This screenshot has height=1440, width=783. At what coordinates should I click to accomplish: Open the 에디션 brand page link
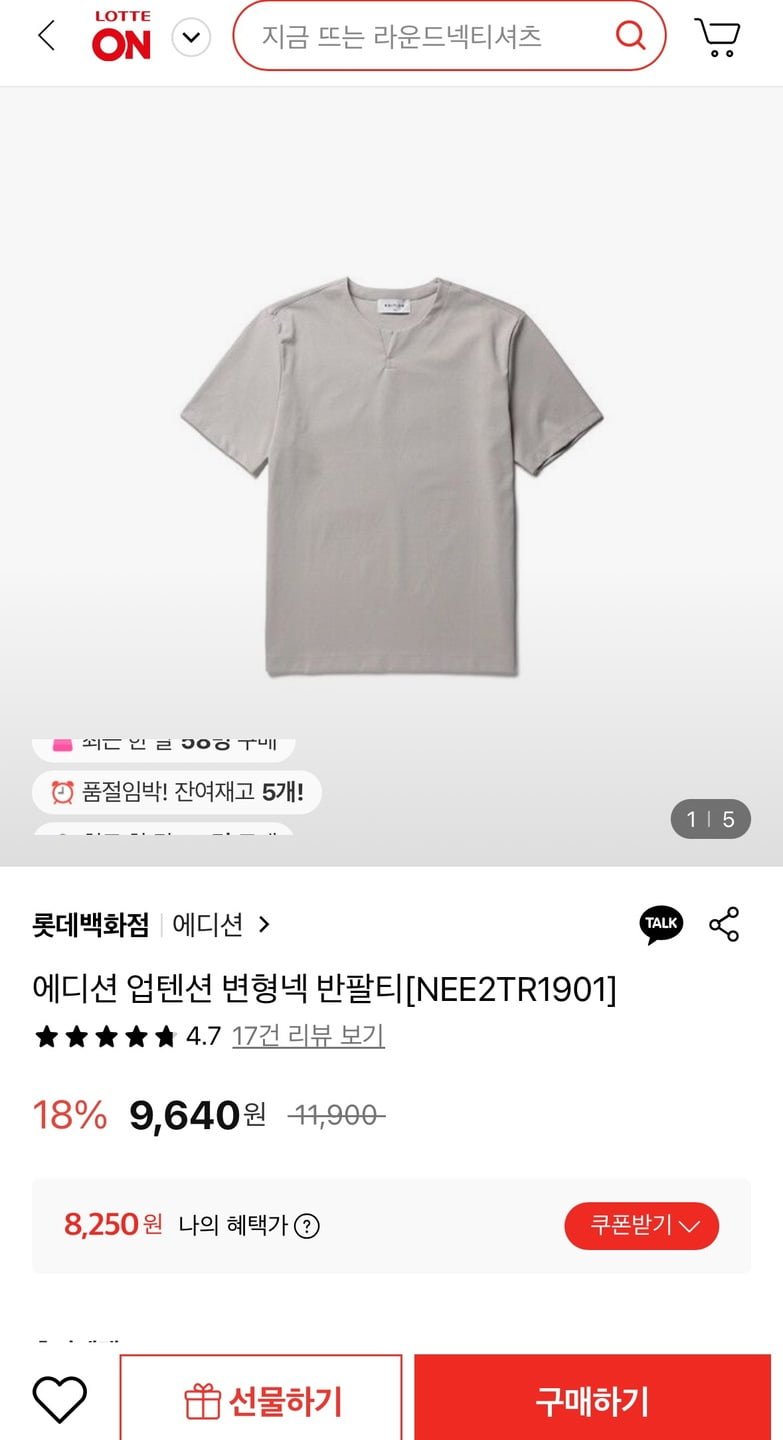(220, 925)
